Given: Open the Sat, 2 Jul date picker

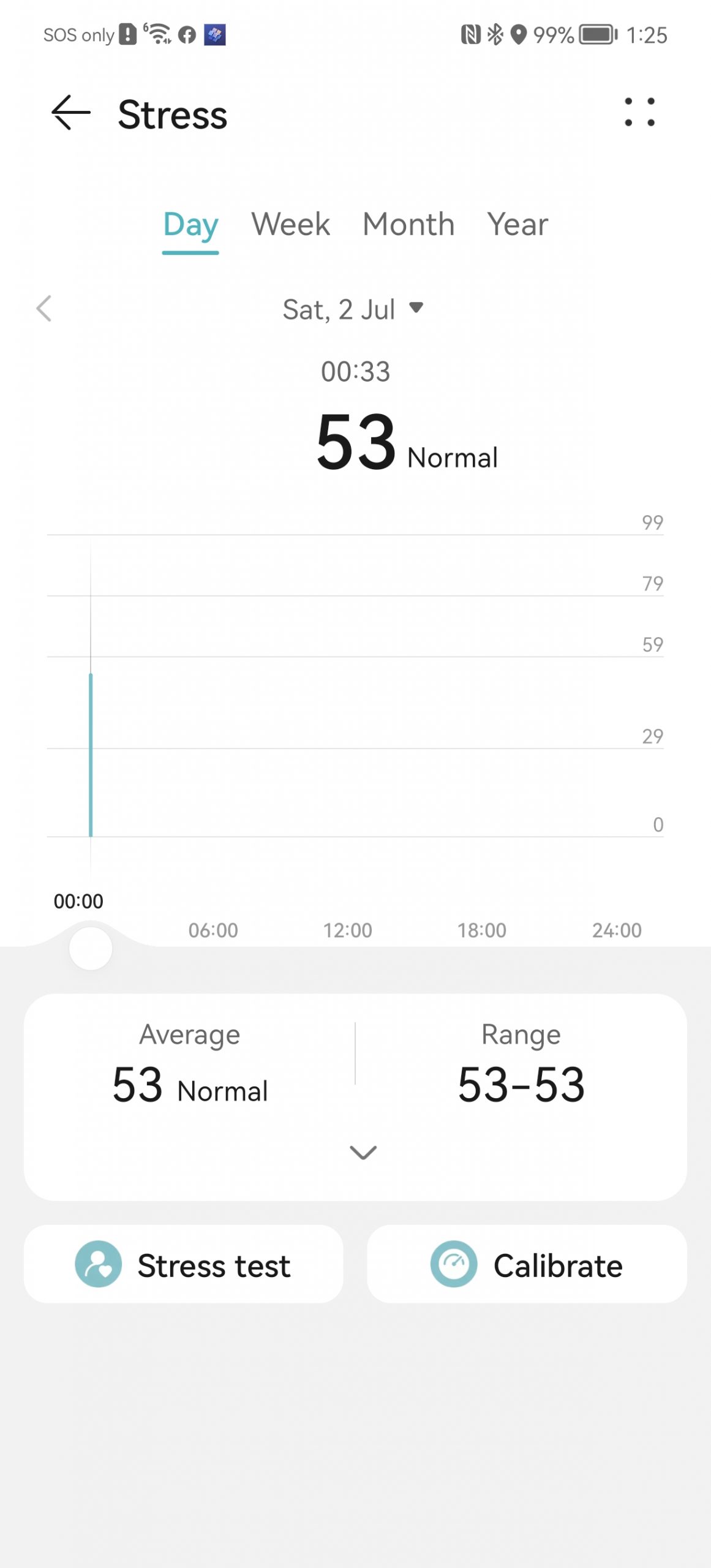Looking at the screenshot, I should coord(353,309).
